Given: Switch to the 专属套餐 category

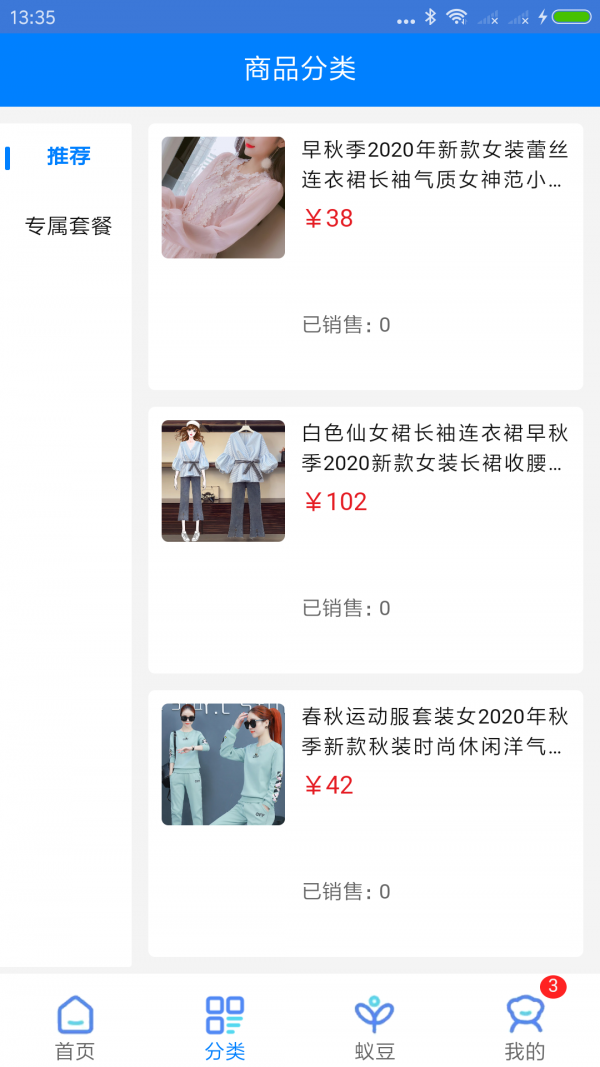Looking at the screenshot, I should (x=68, y=227).
